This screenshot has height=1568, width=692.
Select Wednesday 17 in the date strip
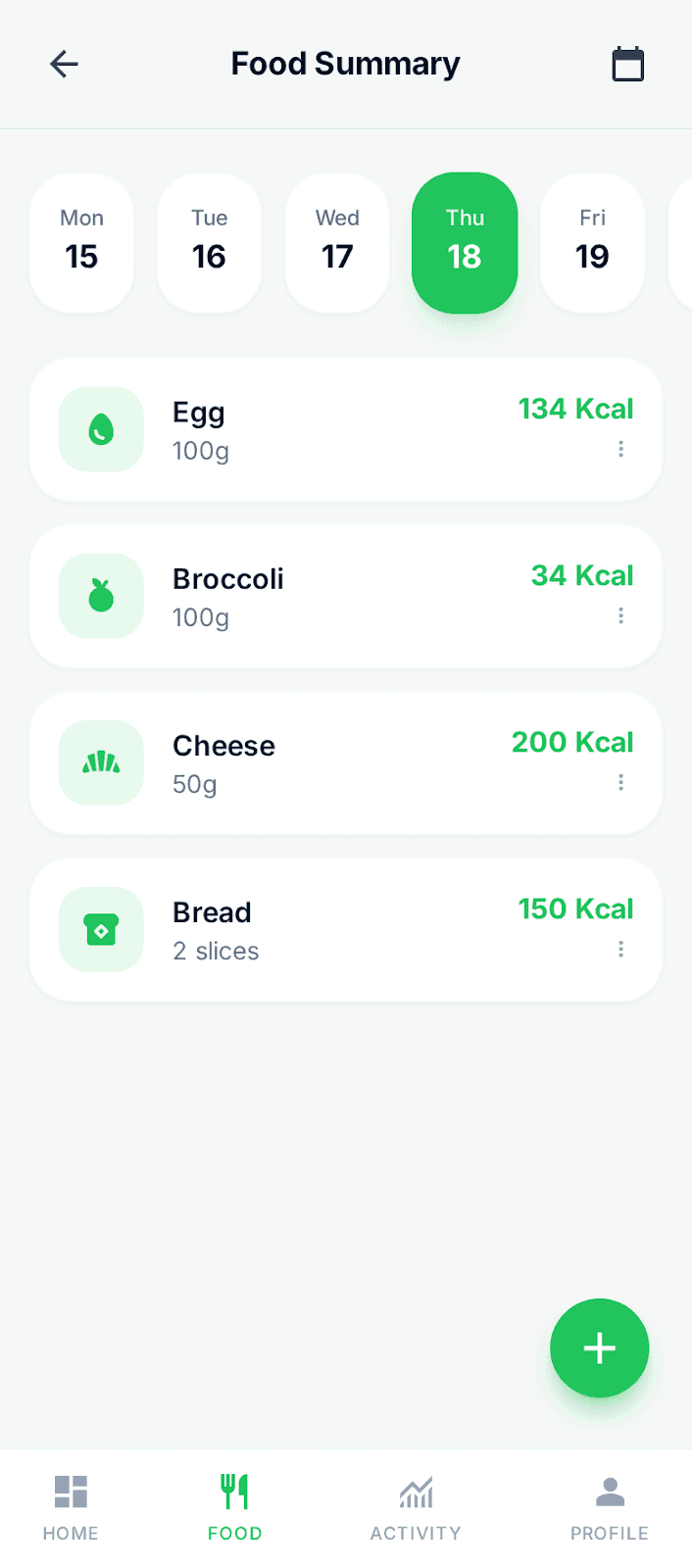pos(337,243)
